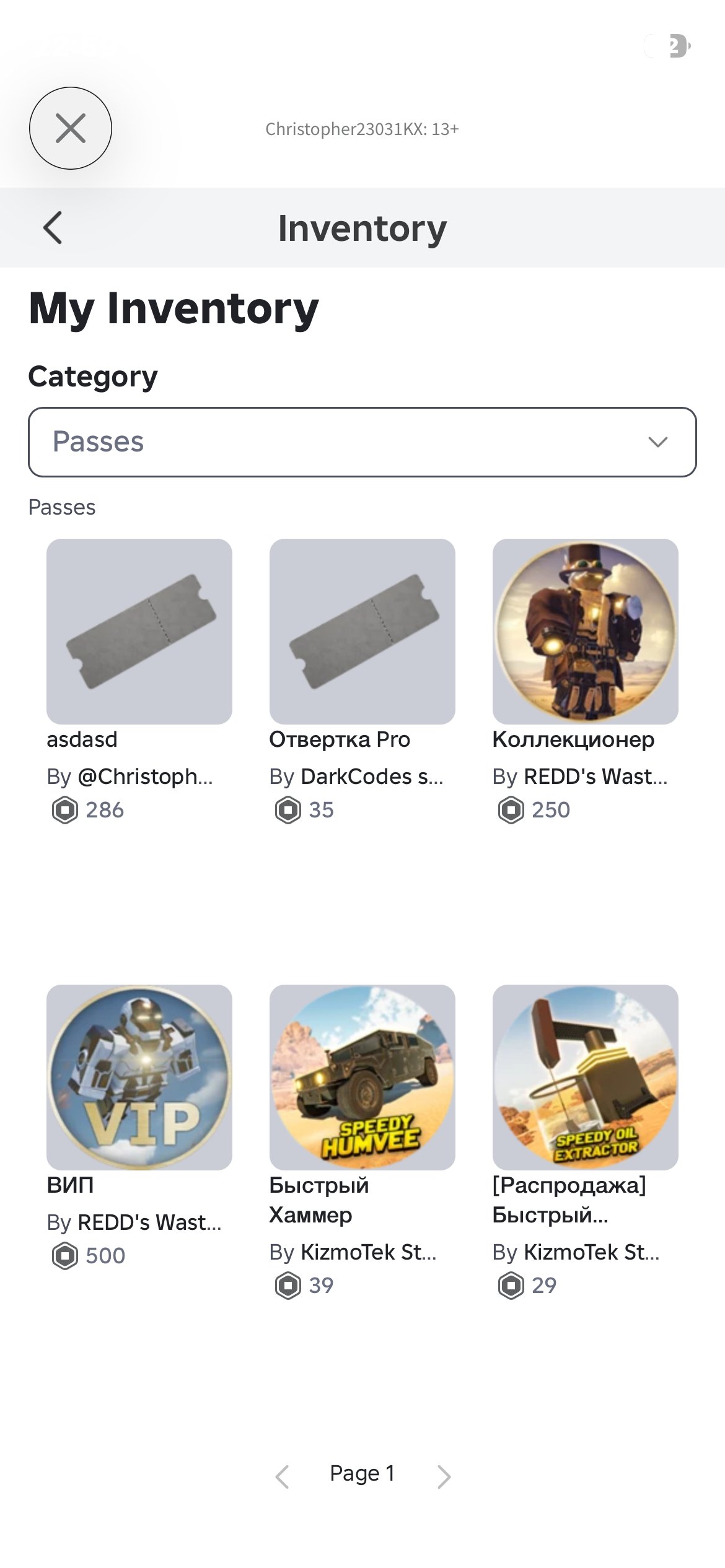Image resolution: width=725 pixels, height=1568 pixels.
Task: Close the inventory overlay with the X button
Action: coord(71,128)
